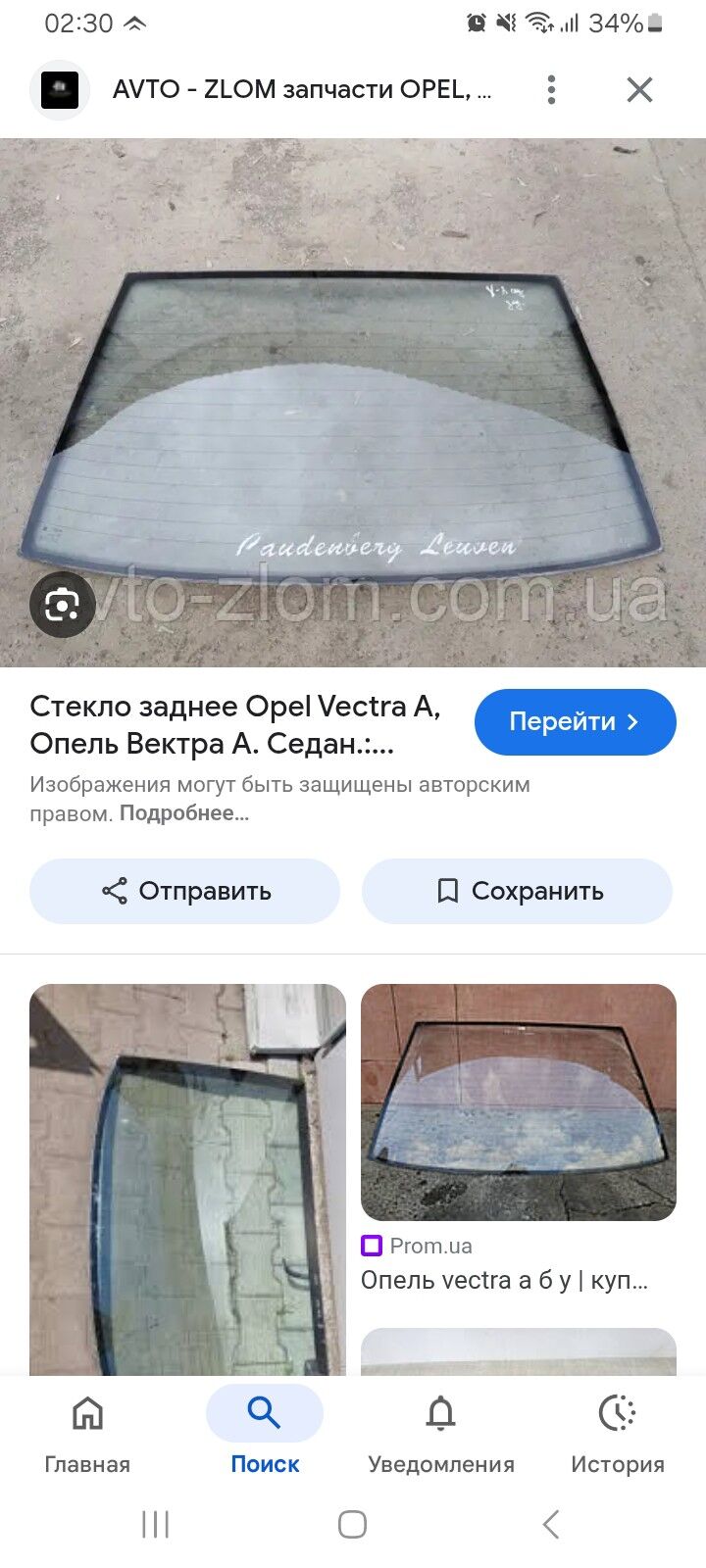Search this image with Google Lens

tap(62, 605)
